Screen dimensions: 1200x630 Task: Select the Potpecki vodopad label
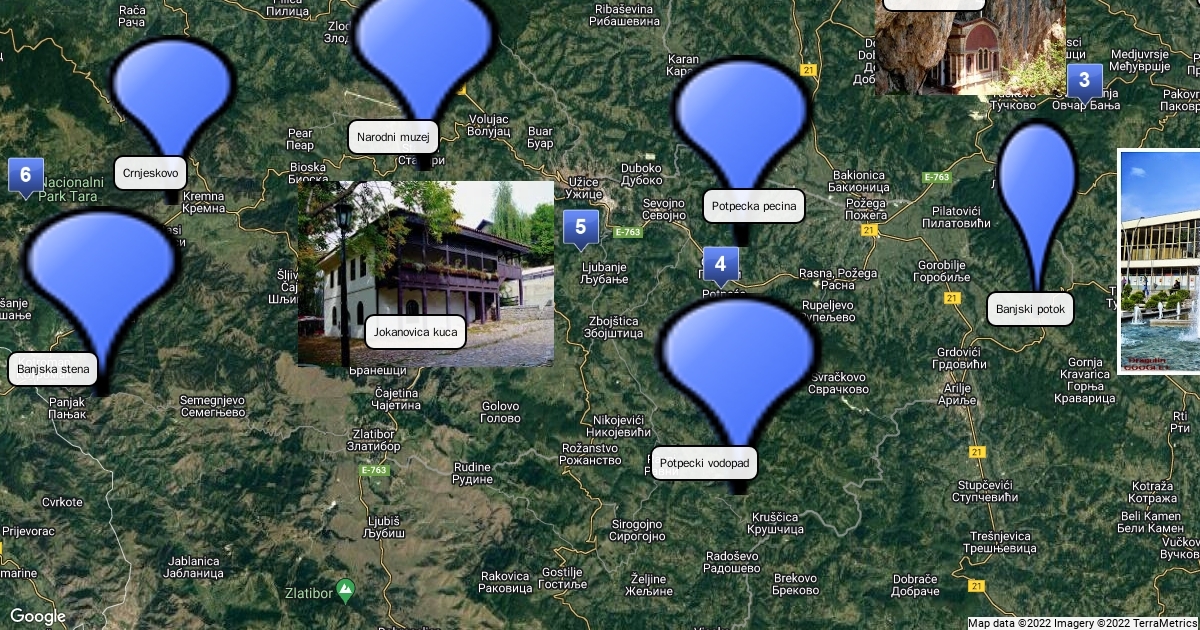(x=704, y=463)
